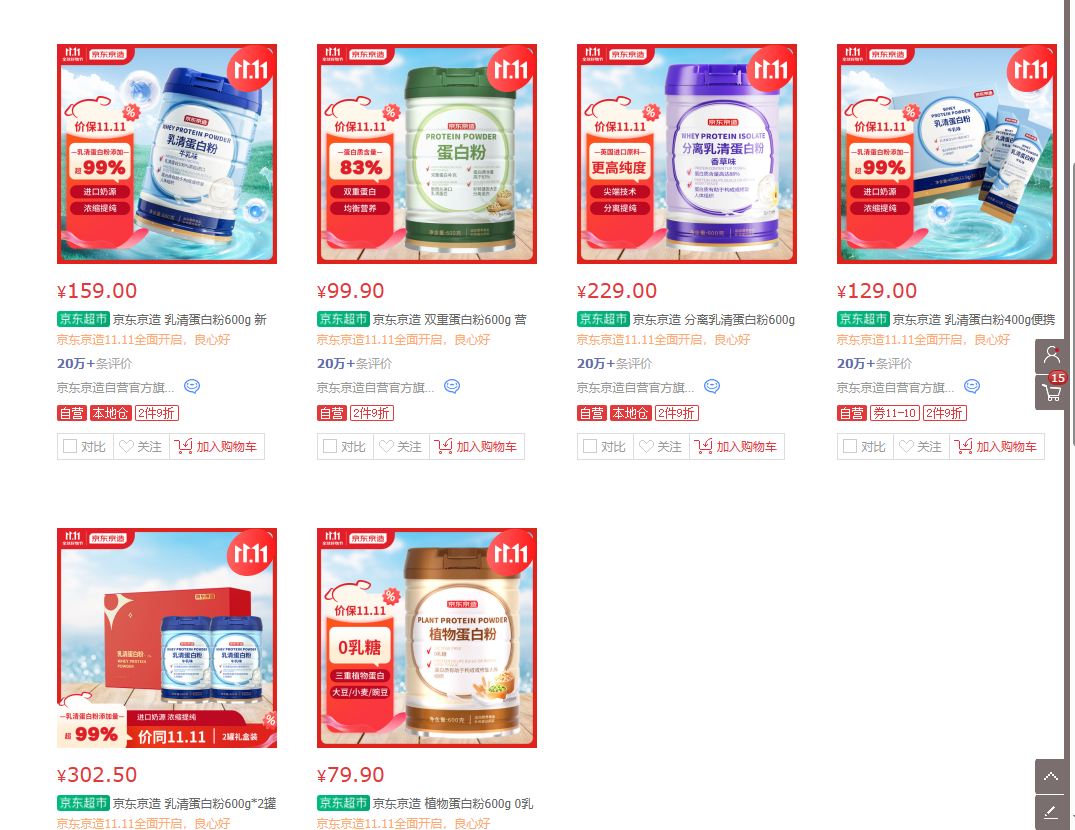1075x830 pixels.
Task: Add the ¥159.00 whey protein to cart
Action: click(216, 447)
